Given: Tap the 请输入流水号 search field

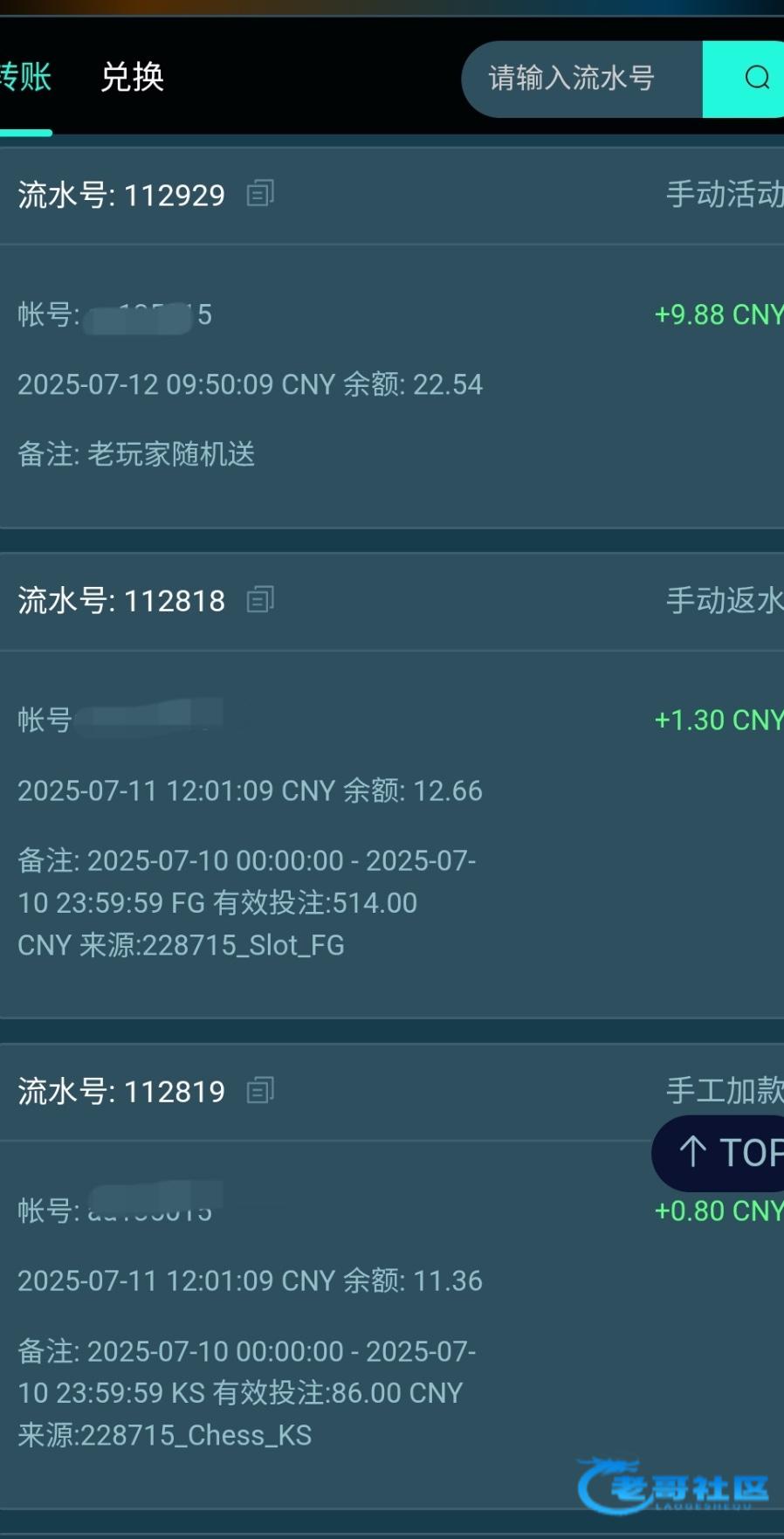Looking at the screenshot, I should (581, 79).
